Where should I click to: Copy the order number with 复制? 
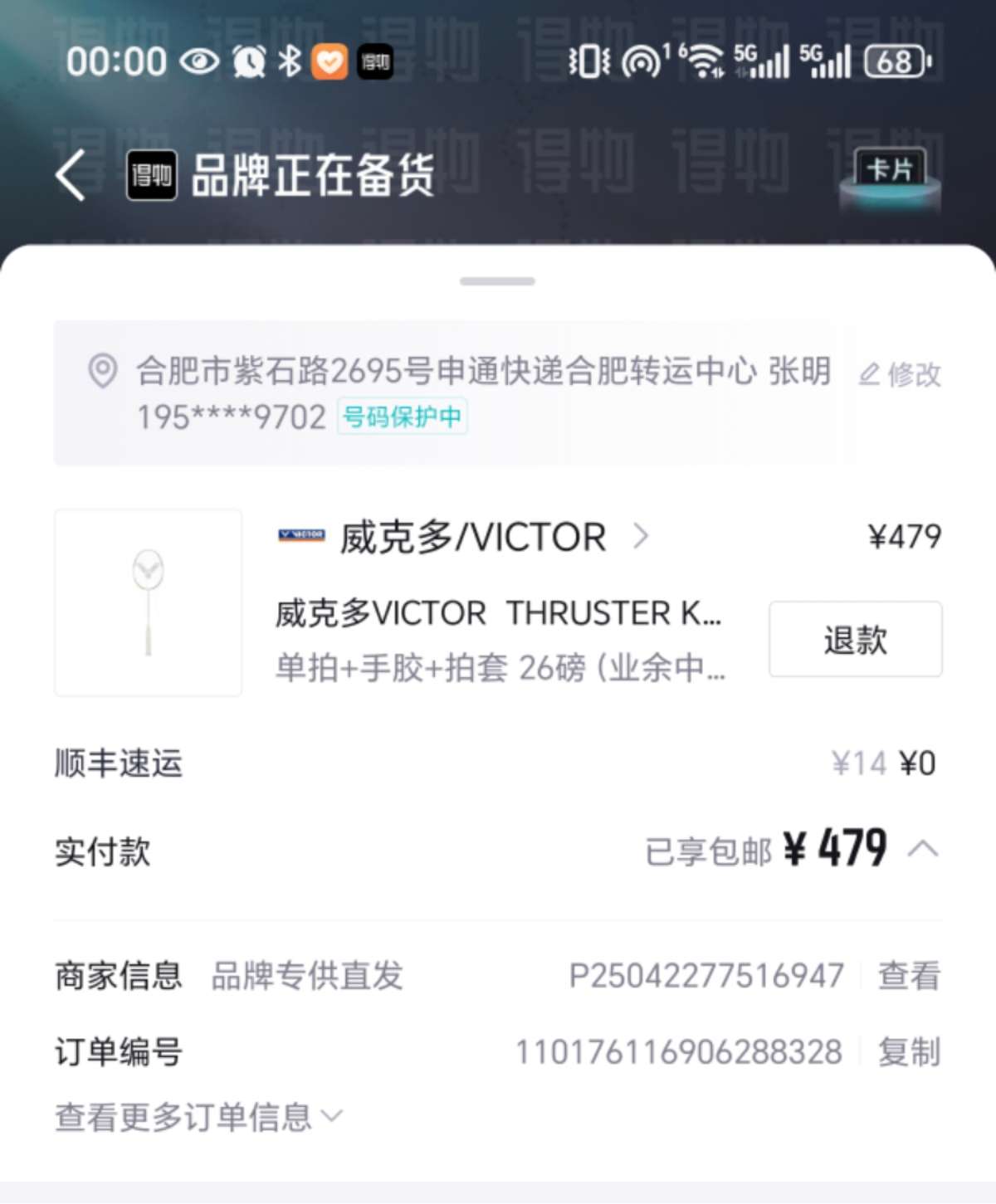tap(909, 1052)
